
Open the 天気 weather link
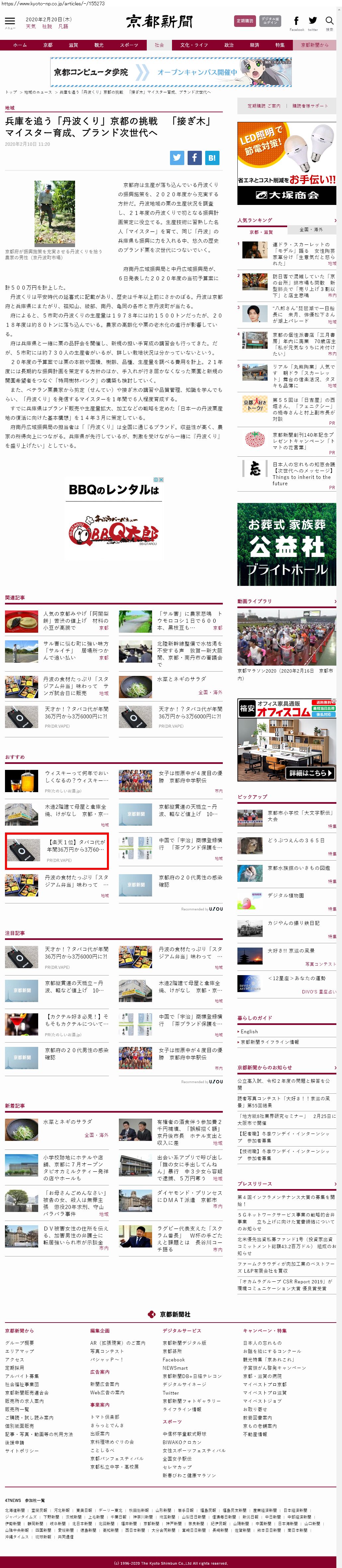(31, 27)
